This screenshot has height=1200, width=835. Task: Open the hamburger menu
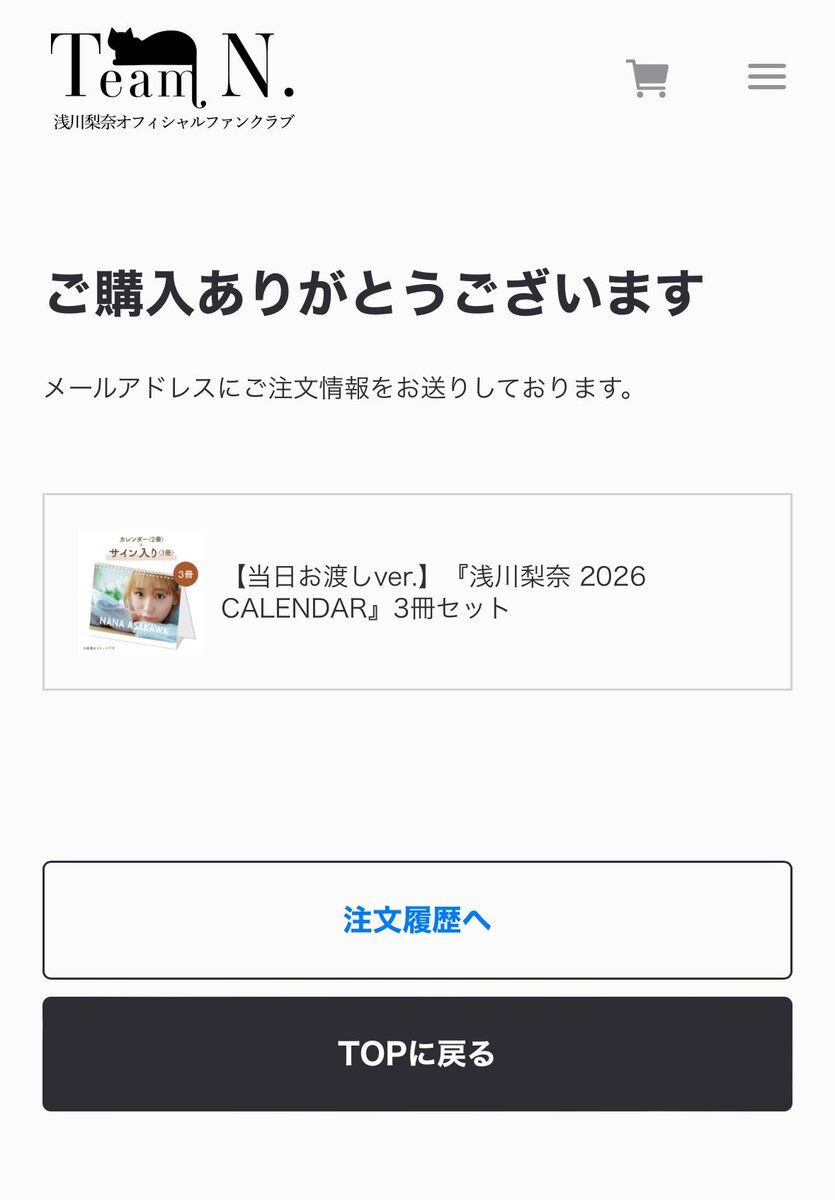tap(767, 77)
